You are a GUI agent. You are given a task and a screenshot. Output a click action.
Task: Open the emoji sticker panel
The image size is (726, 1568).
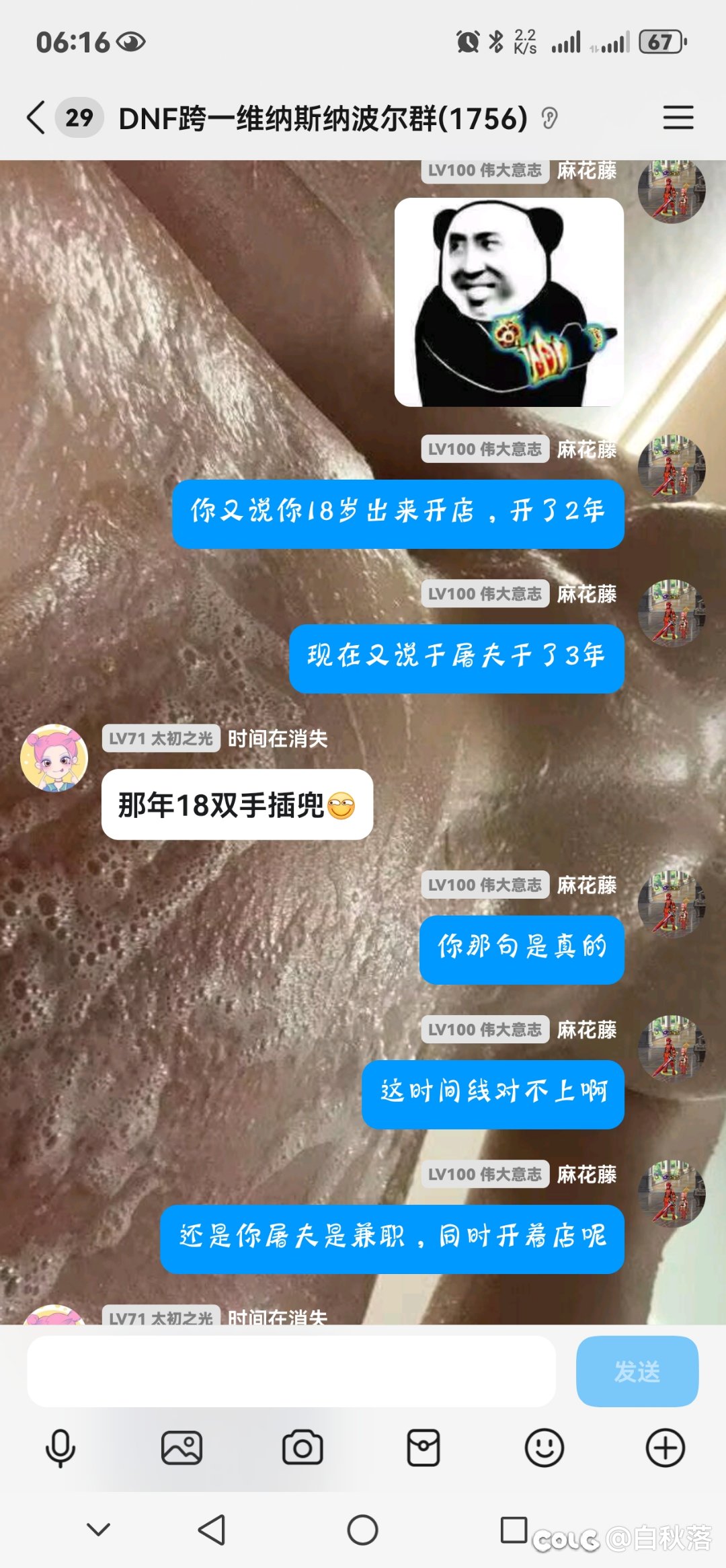pos(544,1448)
